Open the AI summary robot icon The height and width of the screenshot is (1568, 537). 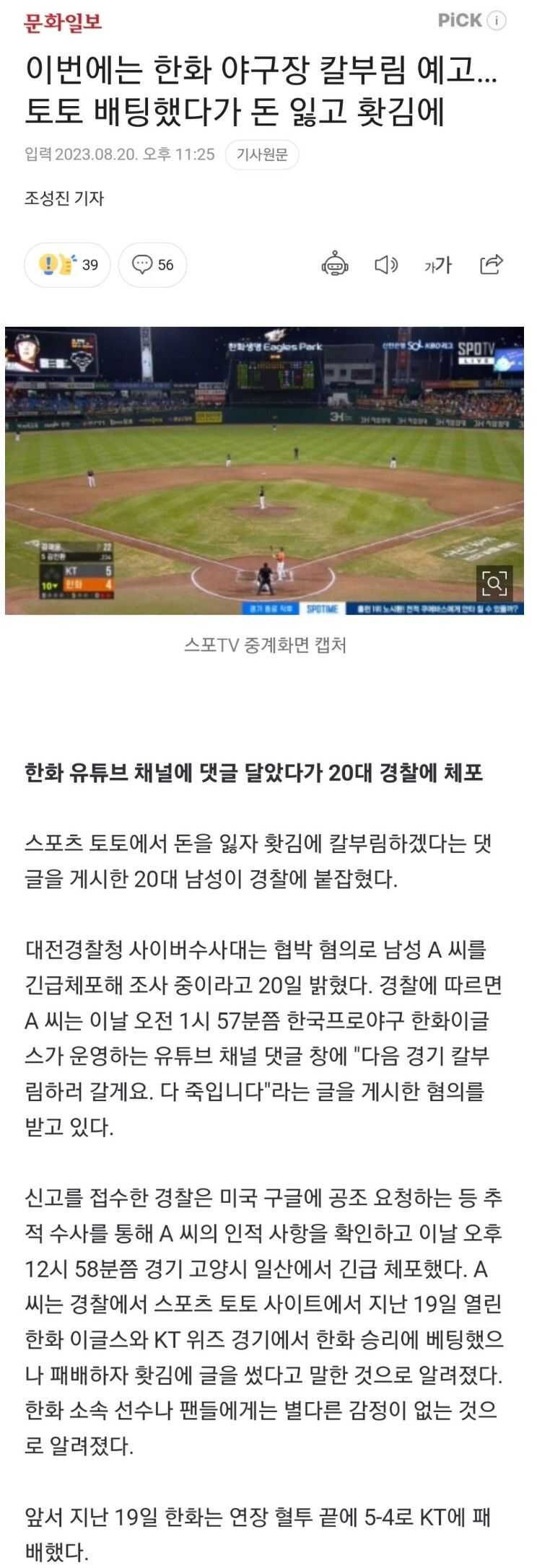(335, 265)
